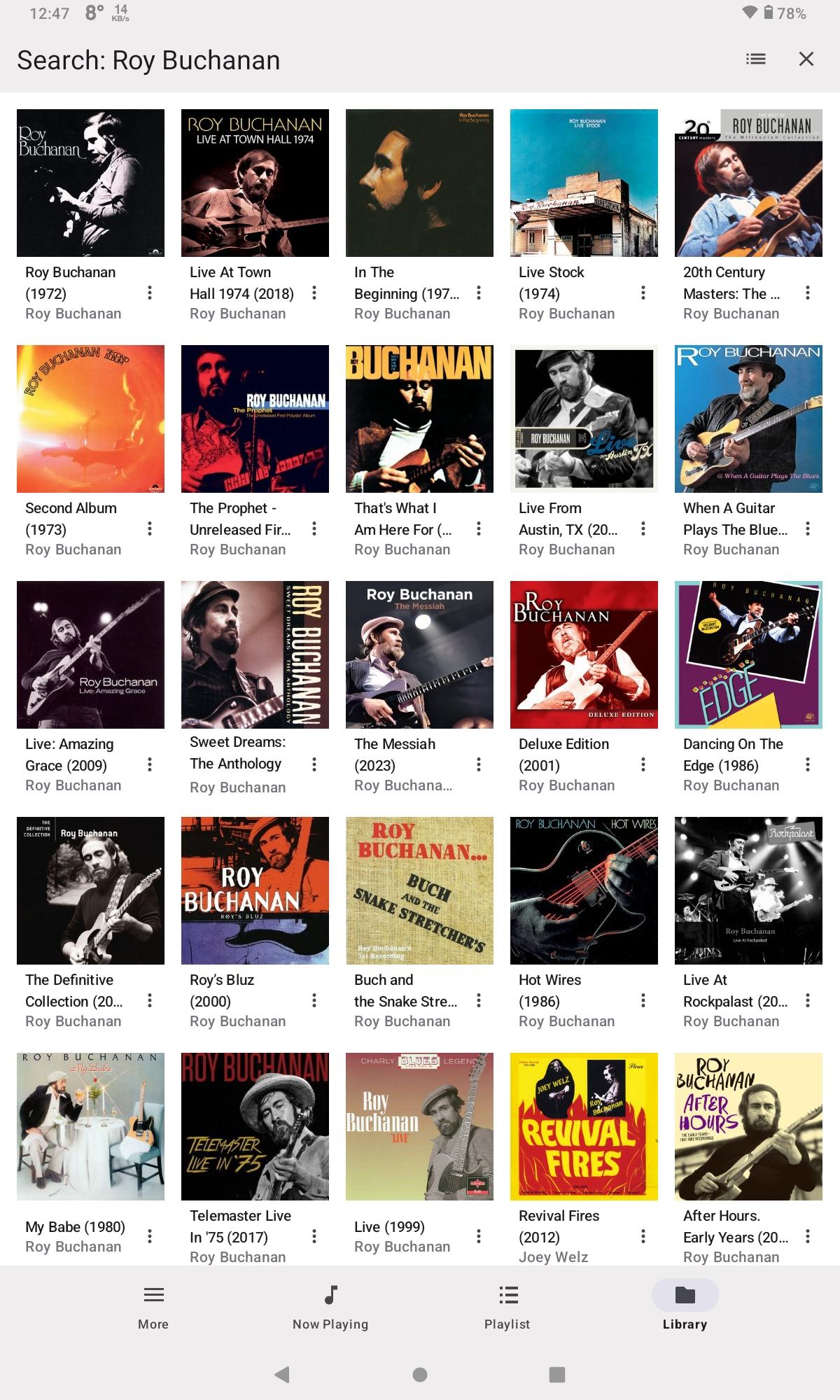Screen dimensions: 840x1400
Task: Open overflow menu for Live (1999)
Action: pos(479,1237)
